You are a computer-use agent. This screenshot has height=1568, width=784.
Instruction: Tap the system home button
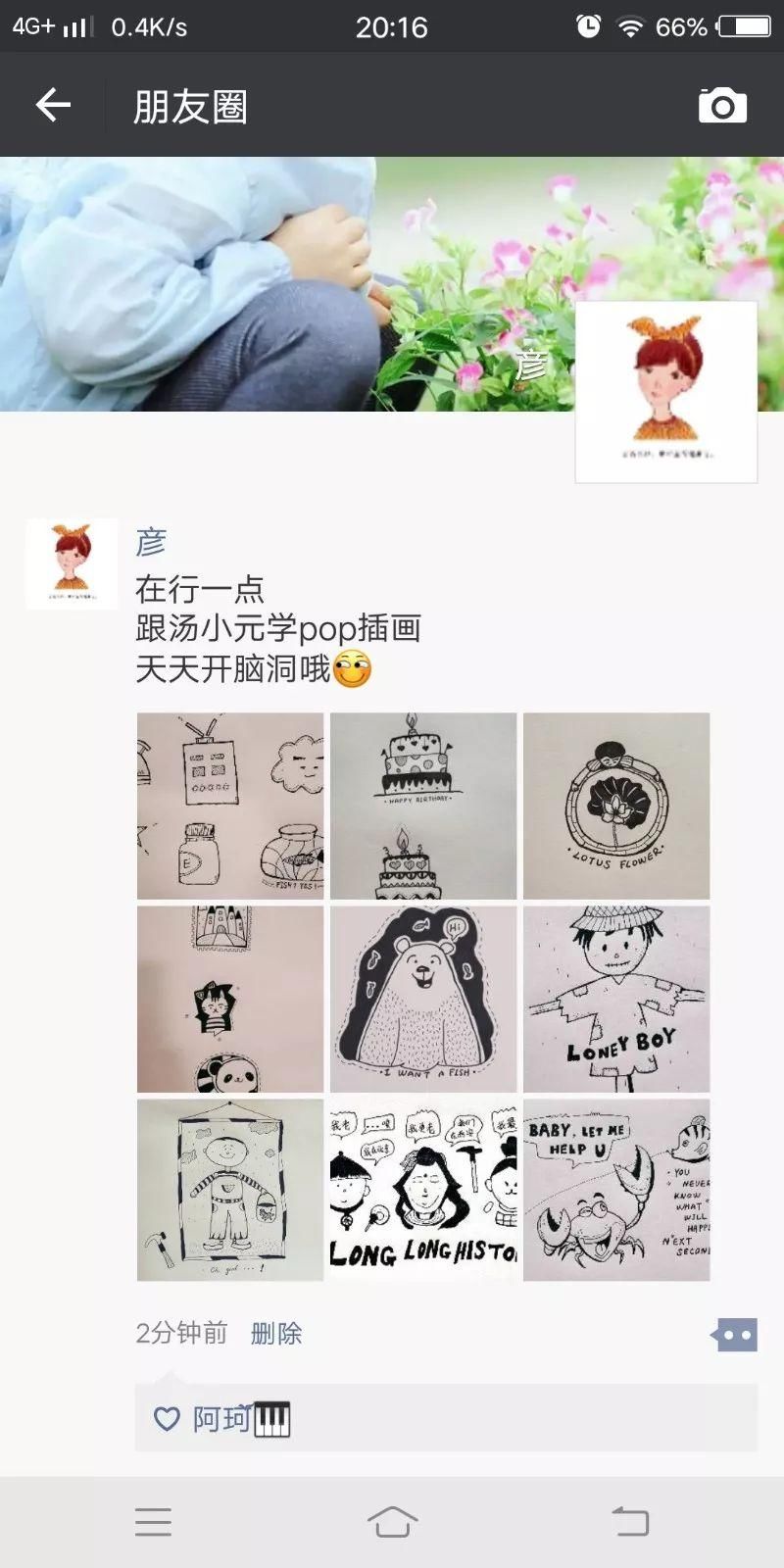tap(392, 1522)
